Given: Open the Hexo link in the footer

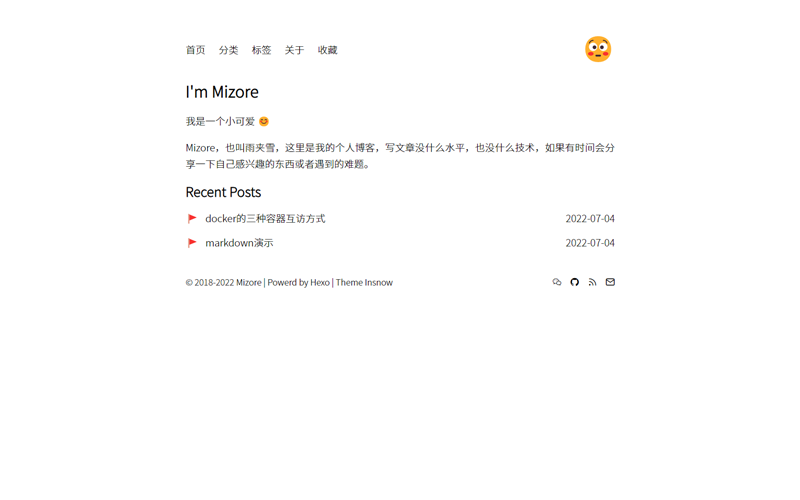Looking at the screenshot, I should [x=320, y=283].
